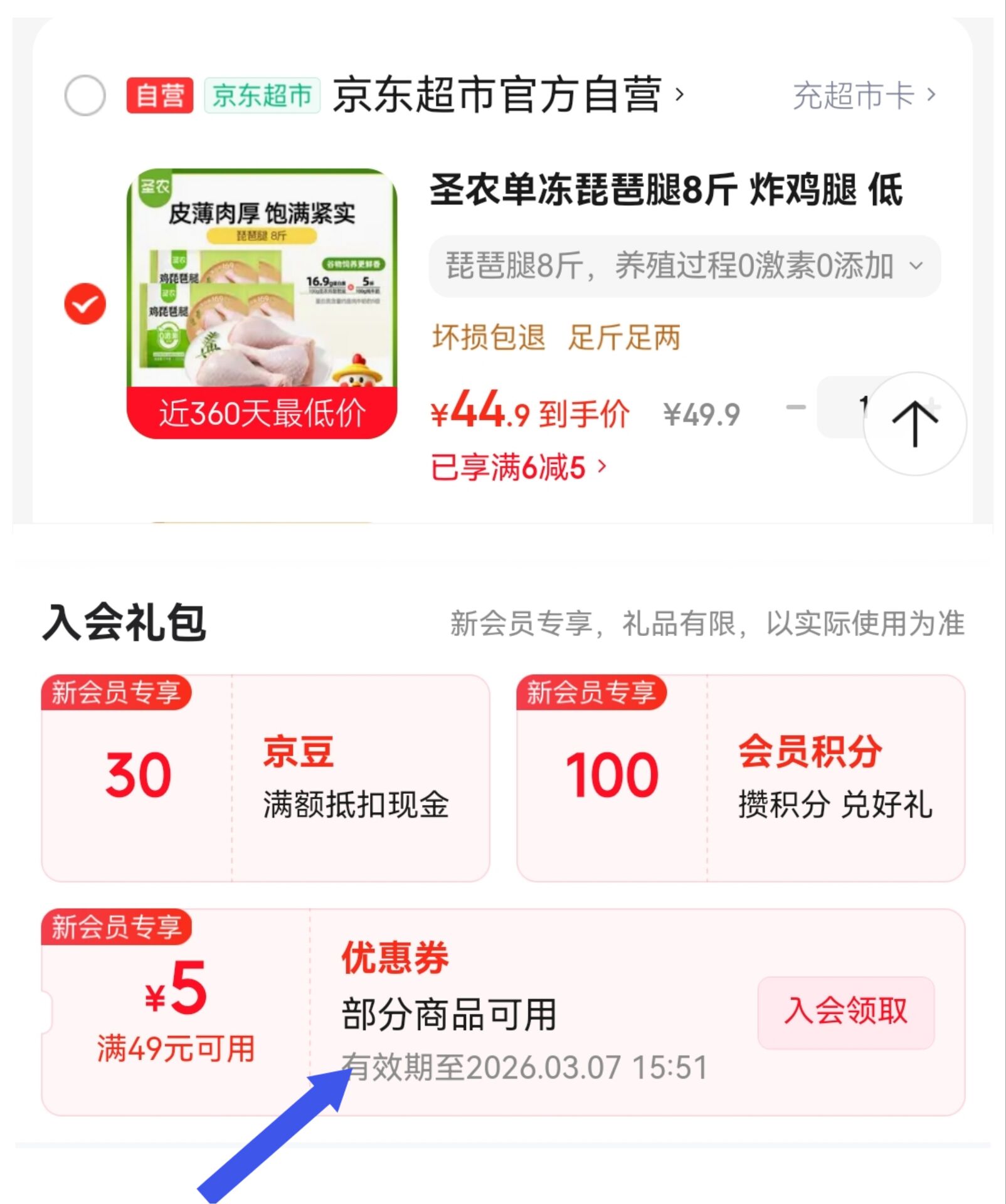Tap the back-to-top arrow button

(914, 424)
